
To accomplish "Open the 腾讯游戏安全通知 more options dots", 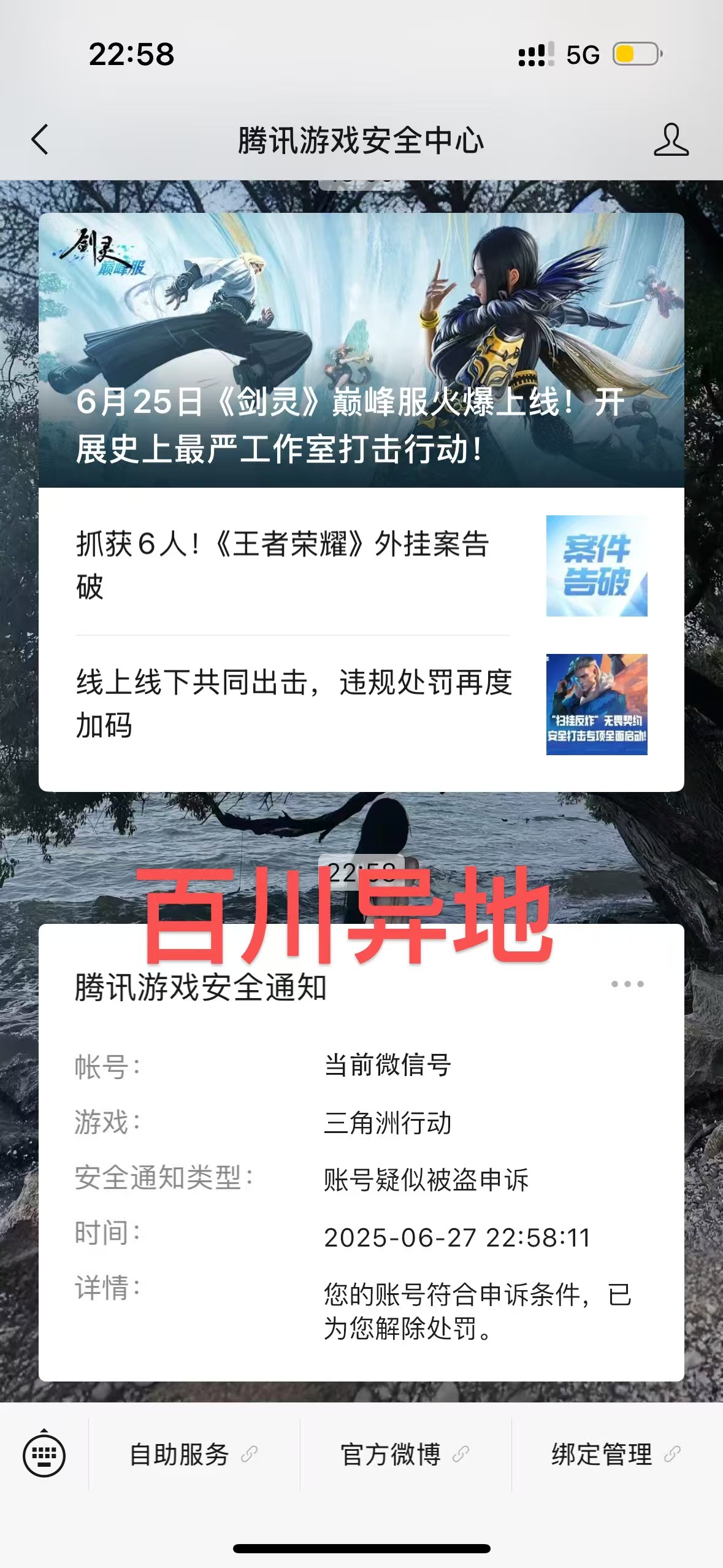I will [627, 984].
